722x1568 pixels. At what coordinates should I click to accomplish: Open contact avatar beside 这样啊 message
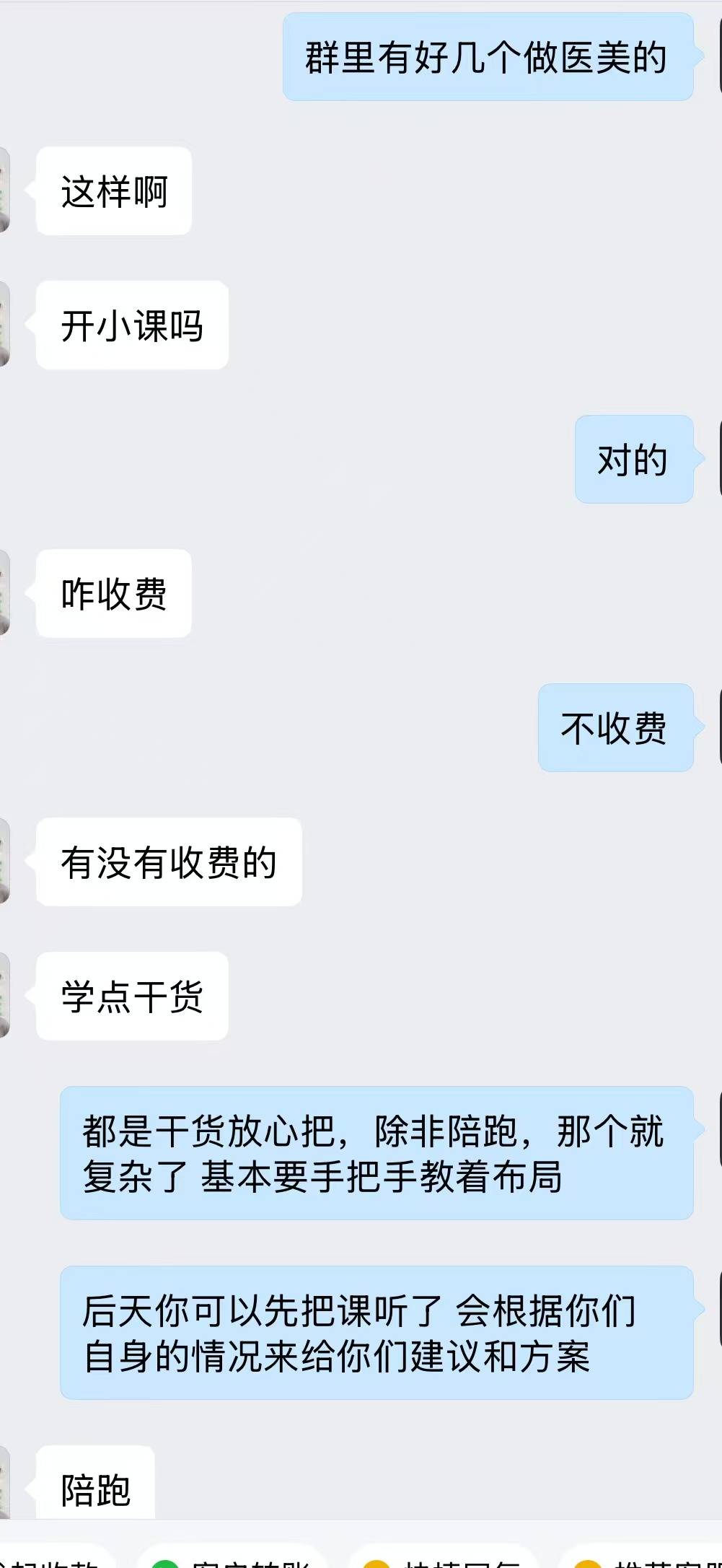tap(4, 190)
